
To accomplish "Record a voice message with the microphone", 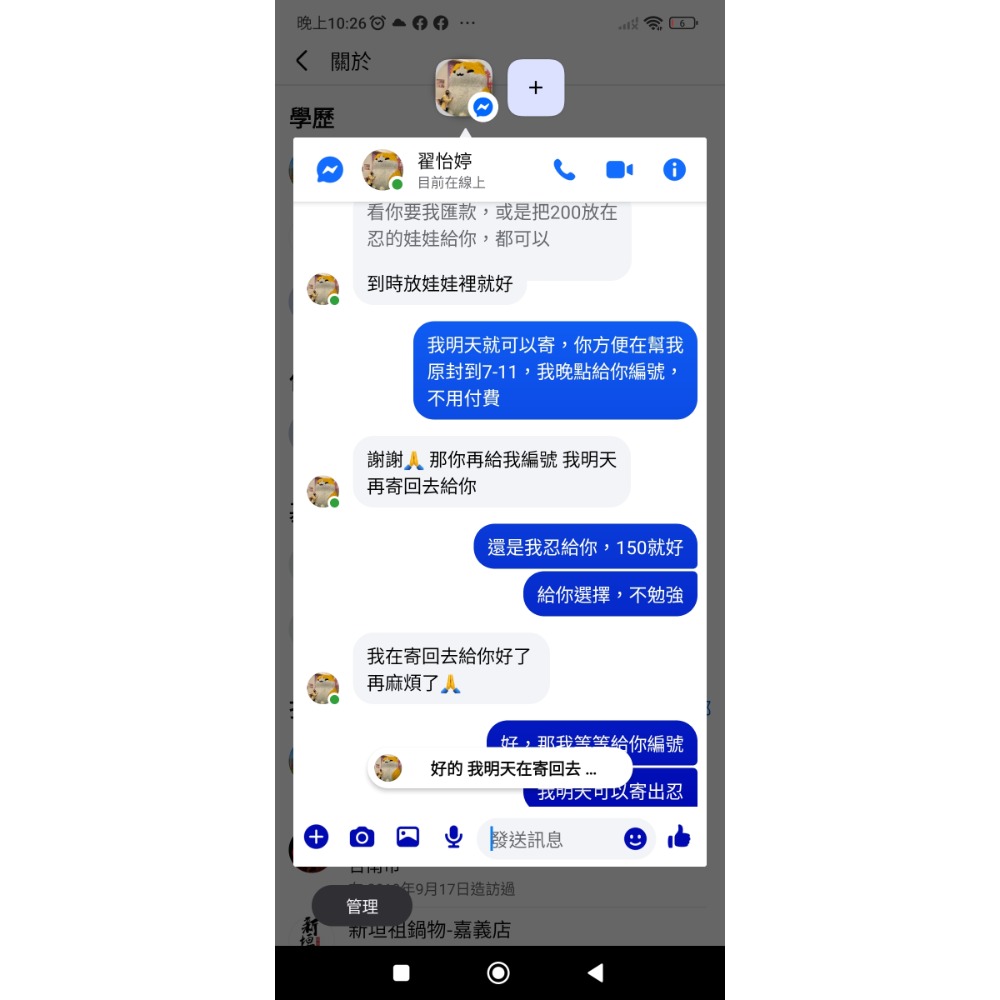I will [x=453, y=837].
